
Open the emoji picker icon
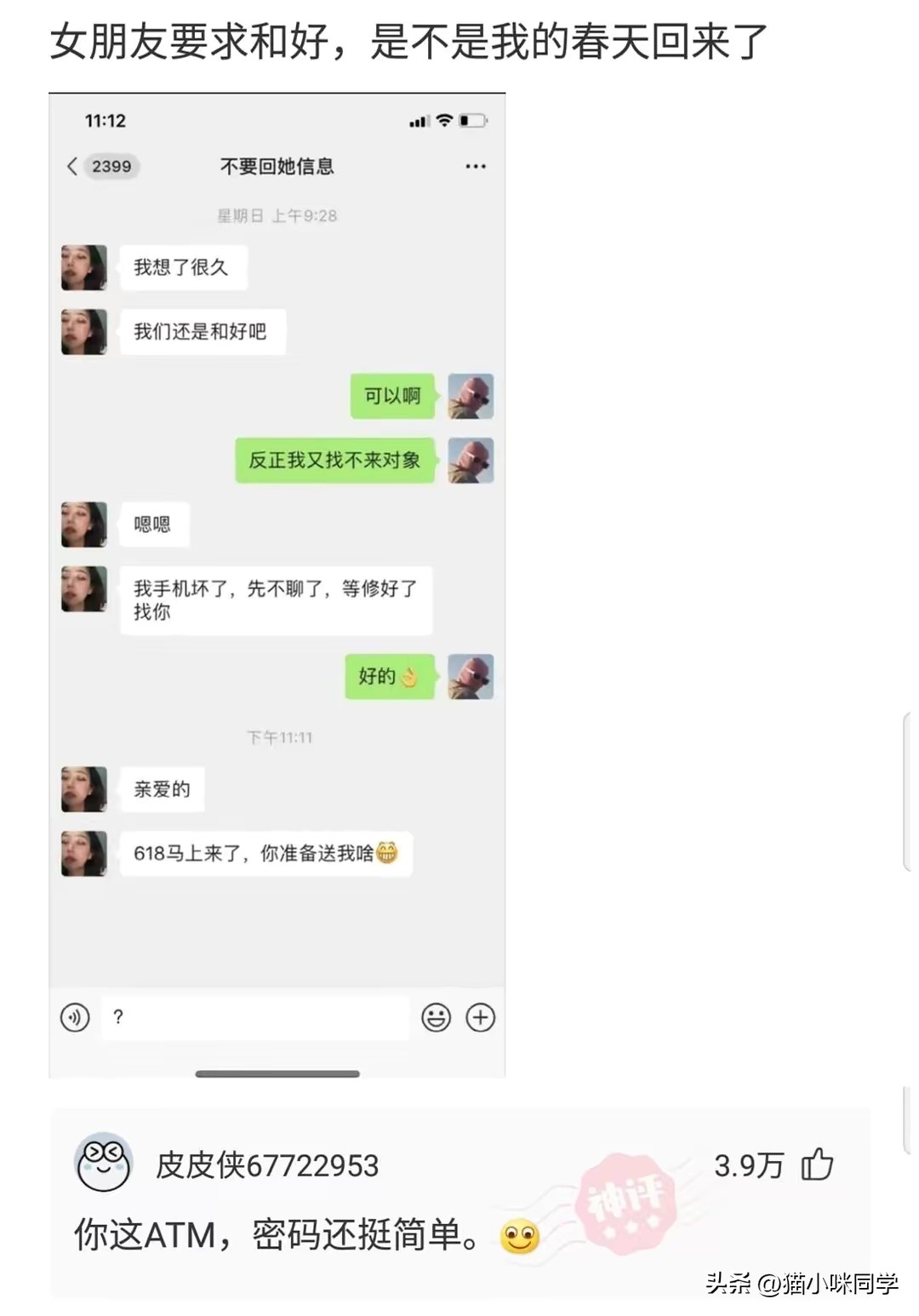pos(436,1016)
